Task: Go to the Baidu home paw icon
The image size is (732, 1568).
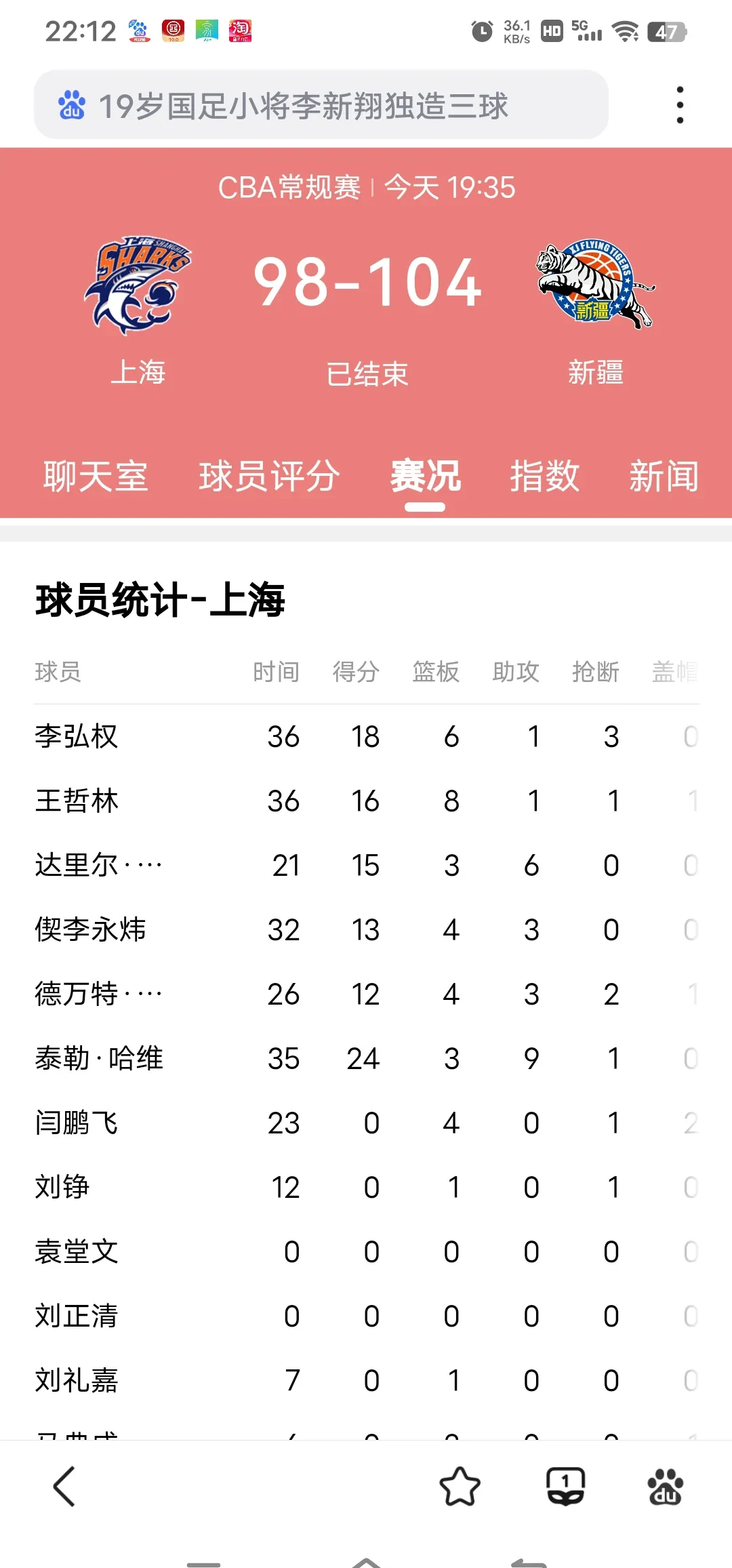Action: tap(665, 1486)
